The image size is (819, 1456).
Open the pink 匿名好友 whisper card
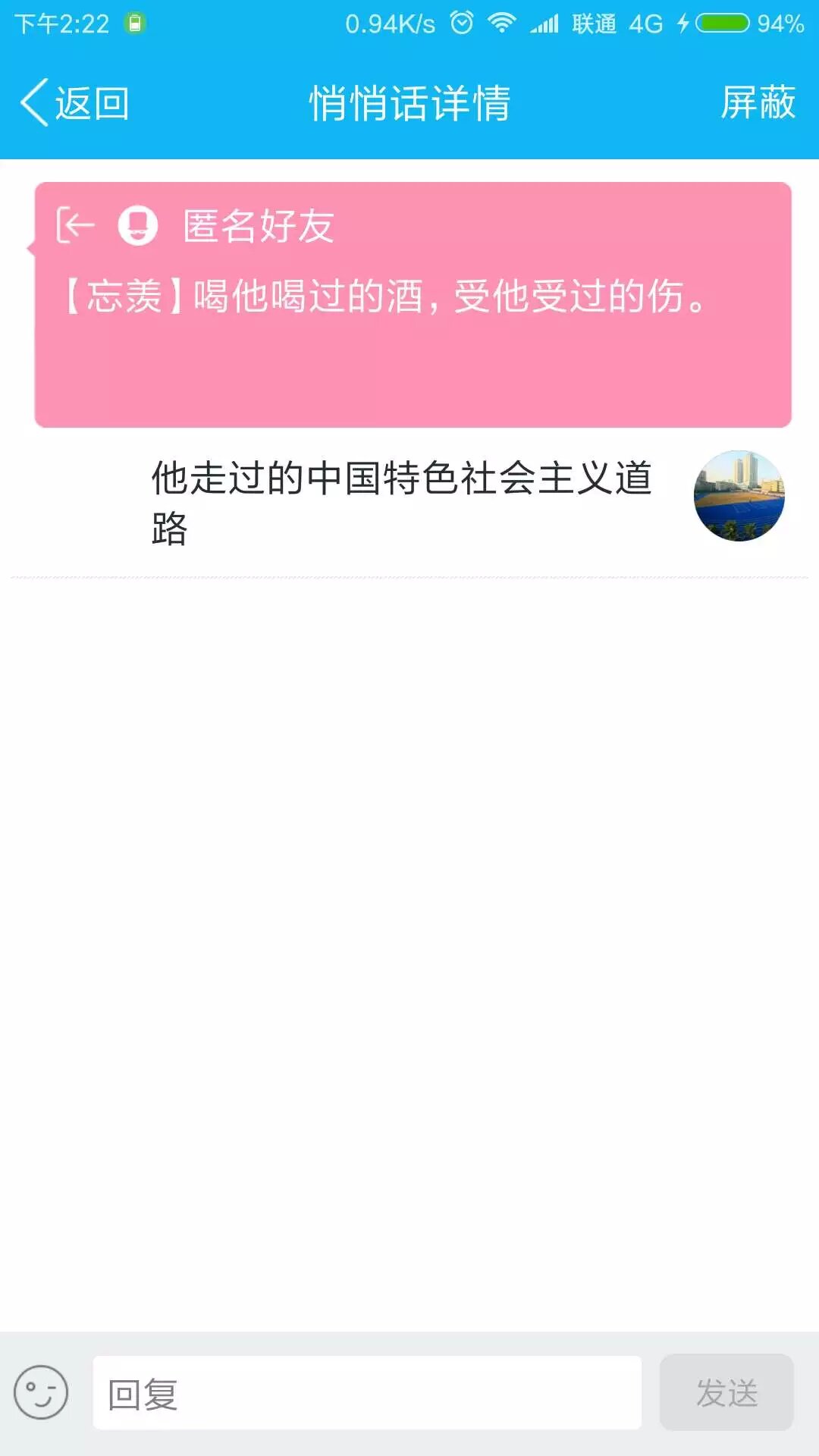413,305
